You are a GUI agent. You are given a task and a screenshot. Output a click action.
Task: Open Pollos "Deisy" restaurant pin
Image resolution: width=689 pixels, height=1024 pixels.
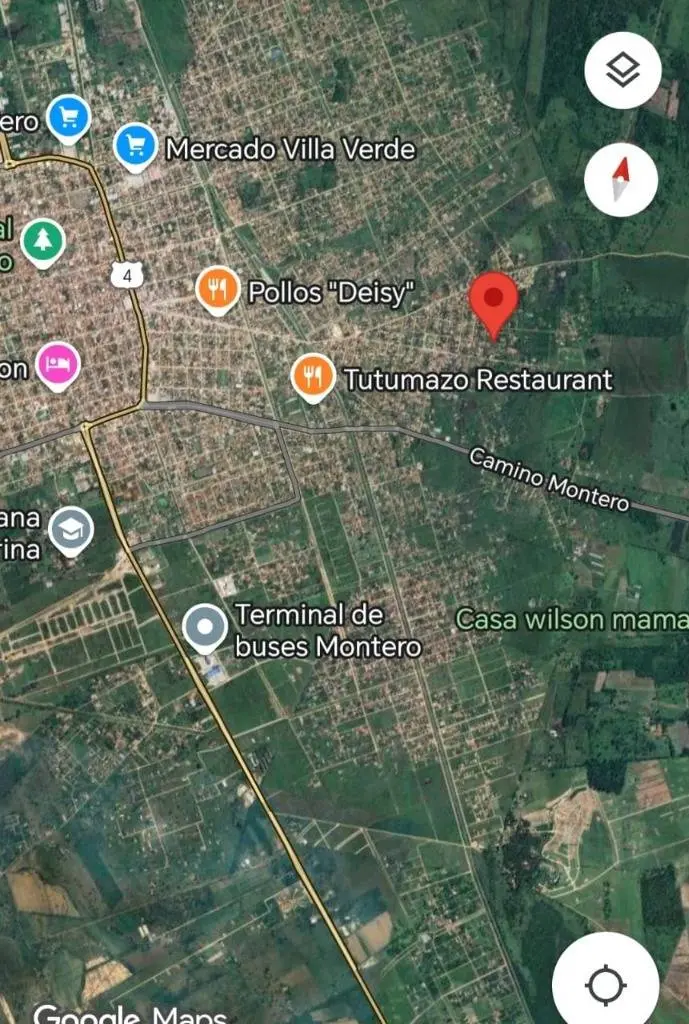(217, 289)
